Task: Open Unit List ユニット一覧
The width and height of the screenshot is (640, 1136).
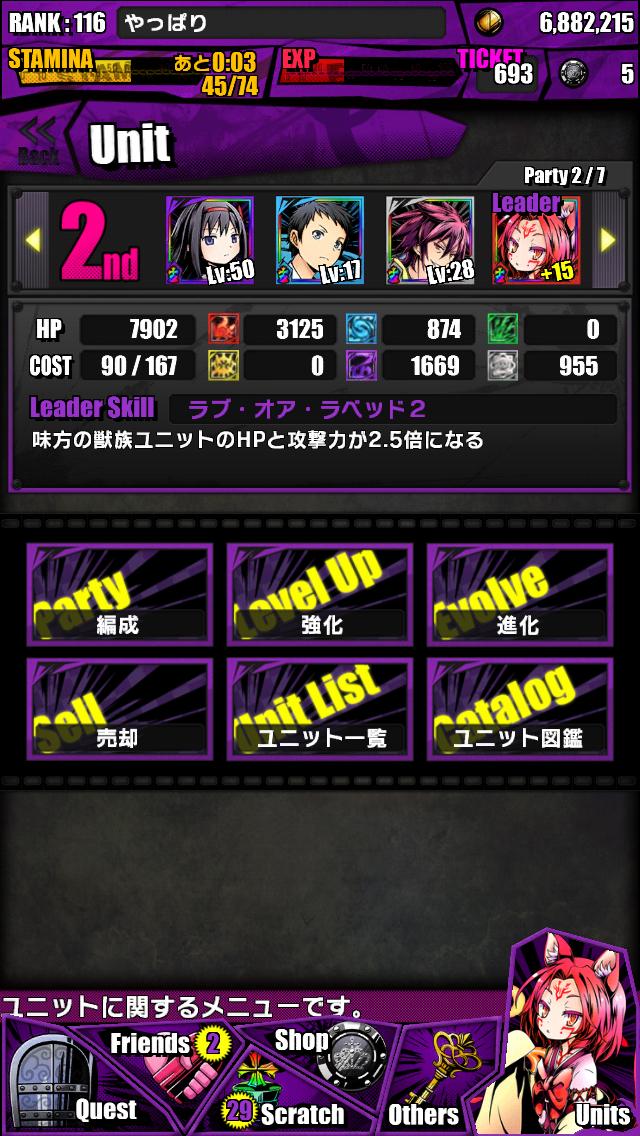Action: point(320,708)
